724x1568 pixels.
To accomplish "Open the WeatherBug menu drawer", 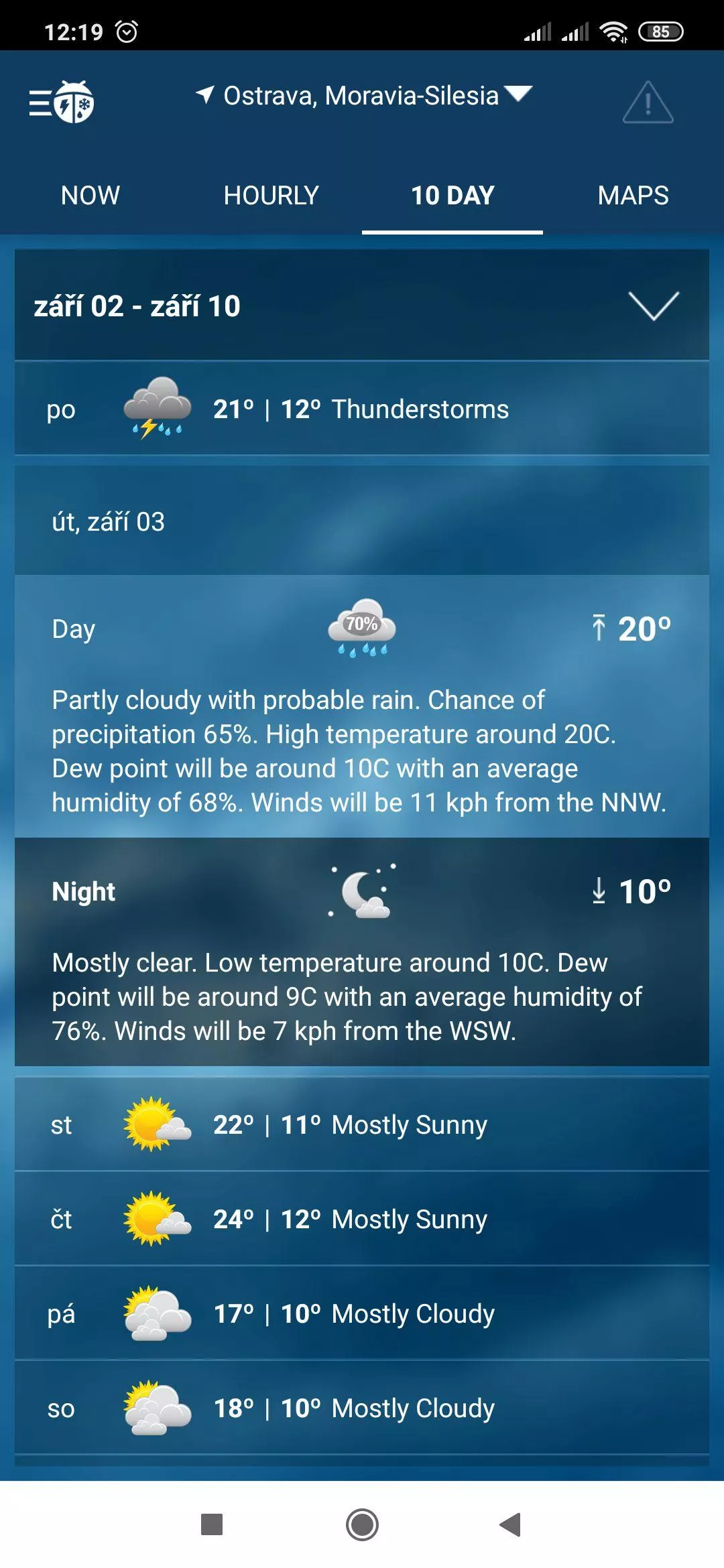I will [61, 102].
